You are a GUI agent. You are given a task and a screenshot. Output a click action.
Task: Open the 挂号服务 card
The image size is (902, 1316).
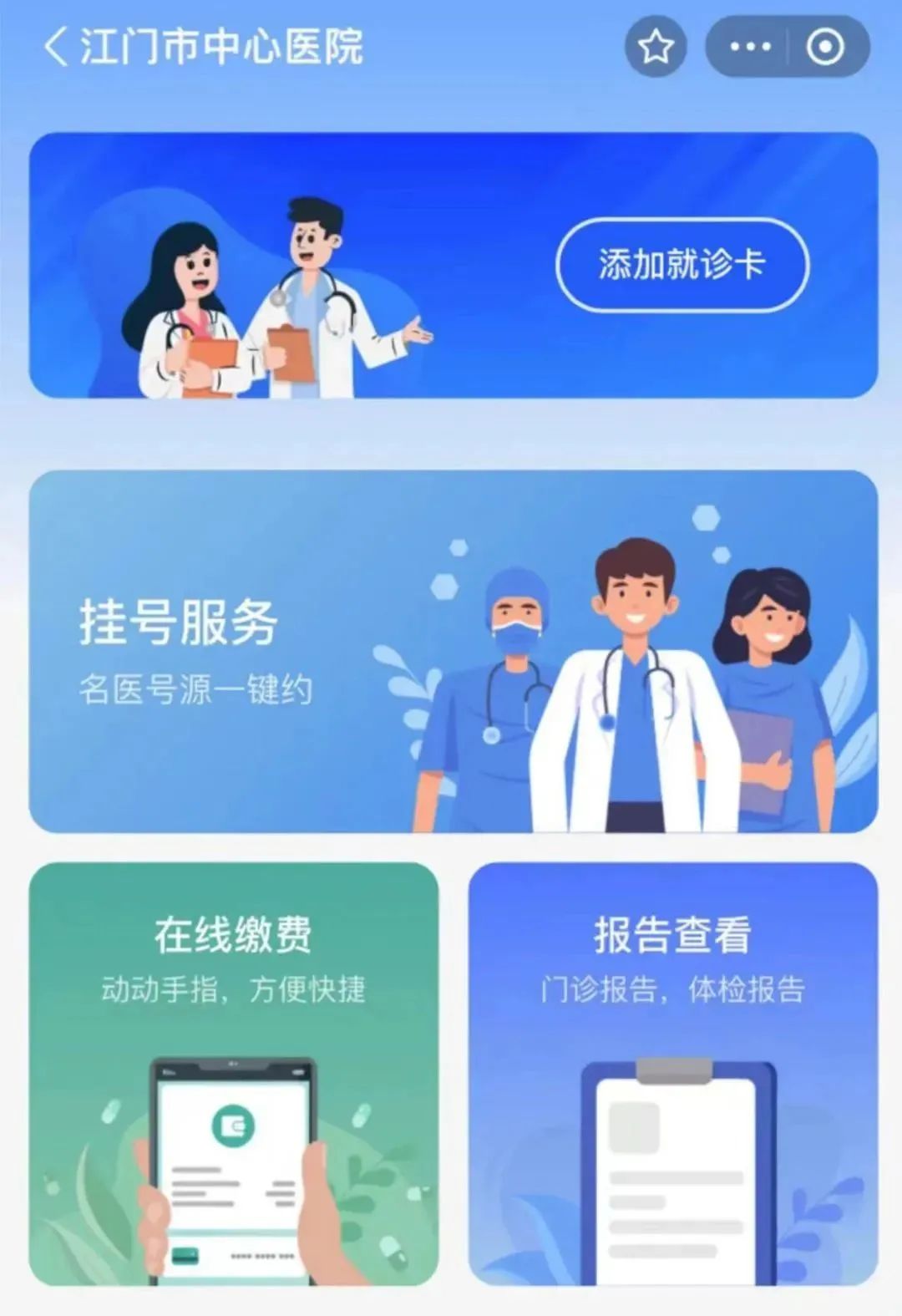453,652
